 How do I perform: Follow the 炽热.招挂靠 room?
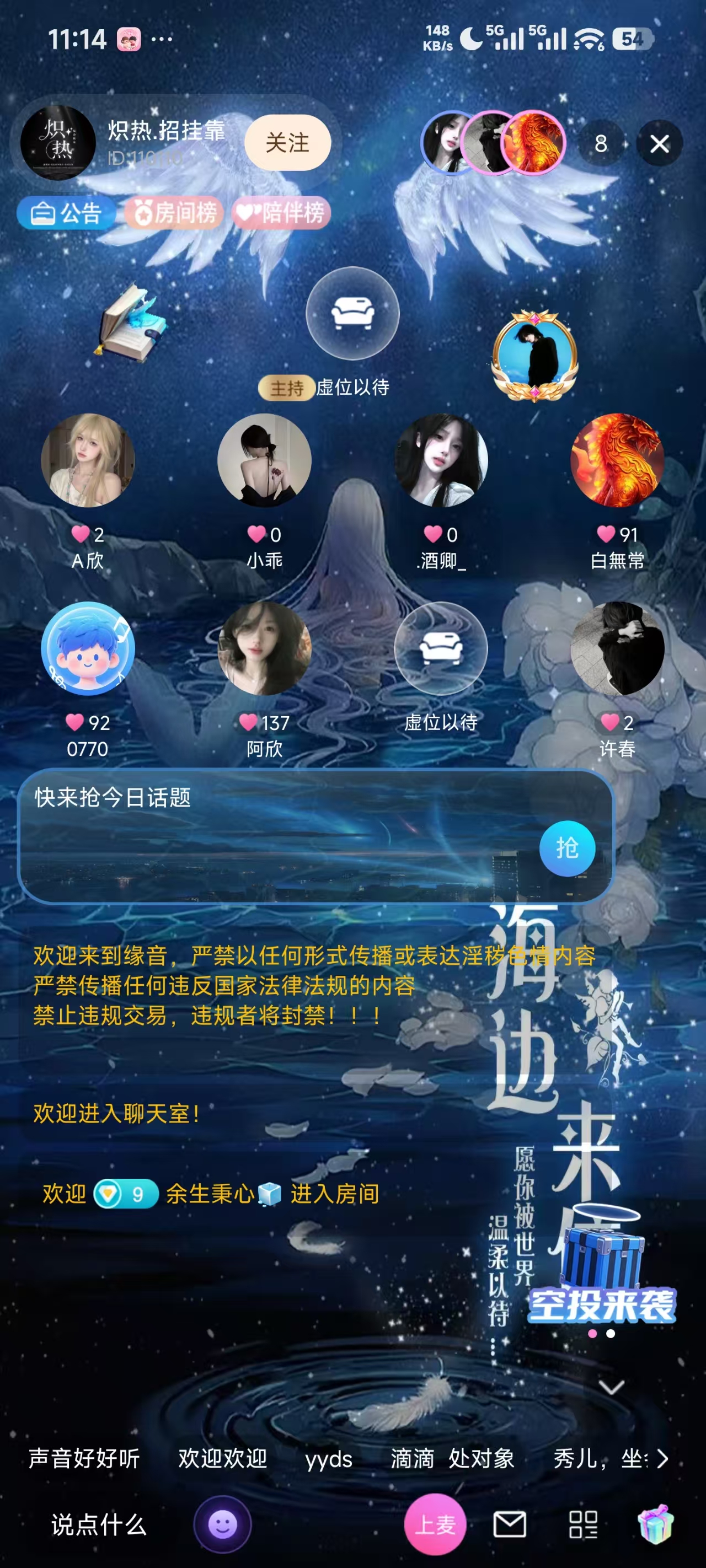[x=287, y=143]
